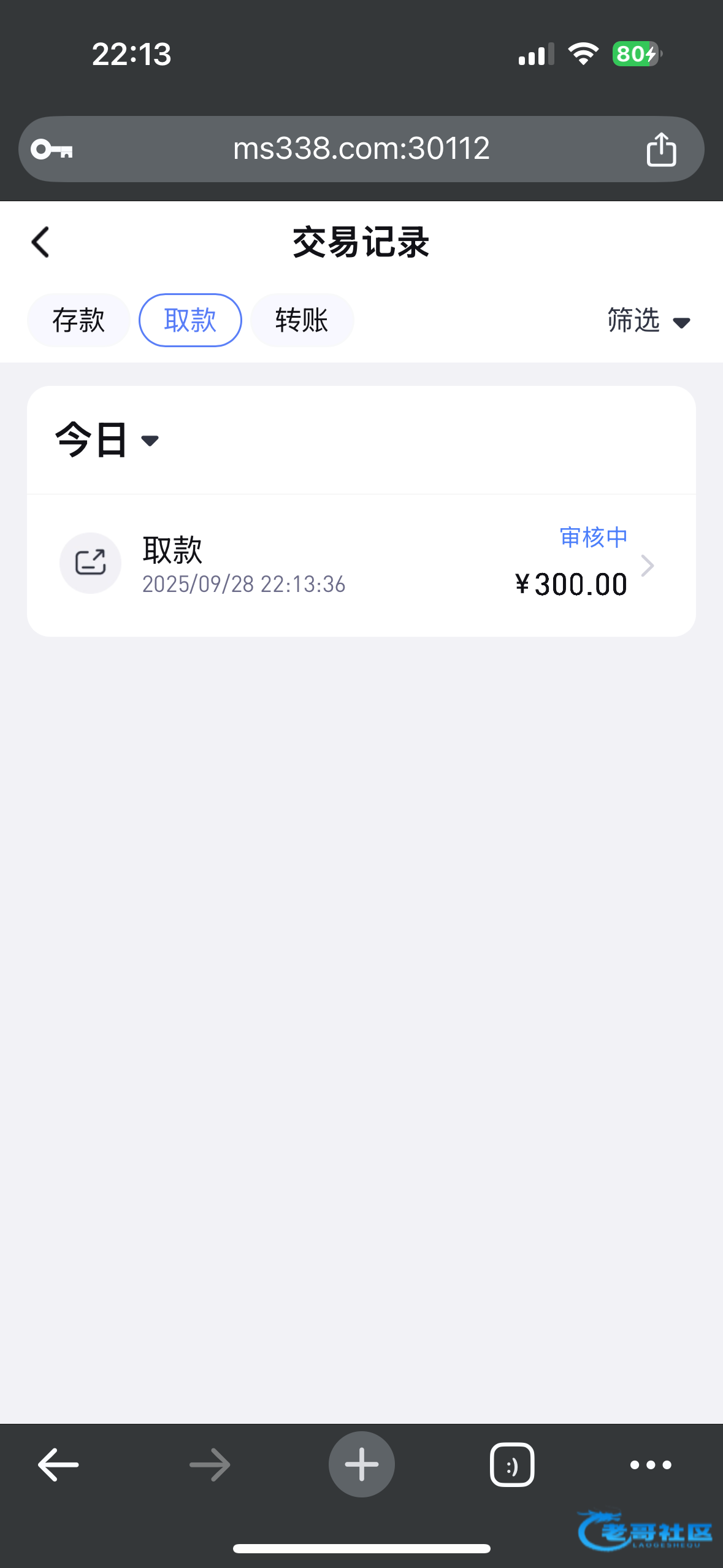The width and height of the screenshot is (723, 1568).
Task: Share the page via browser share icon
Action: 661,149
